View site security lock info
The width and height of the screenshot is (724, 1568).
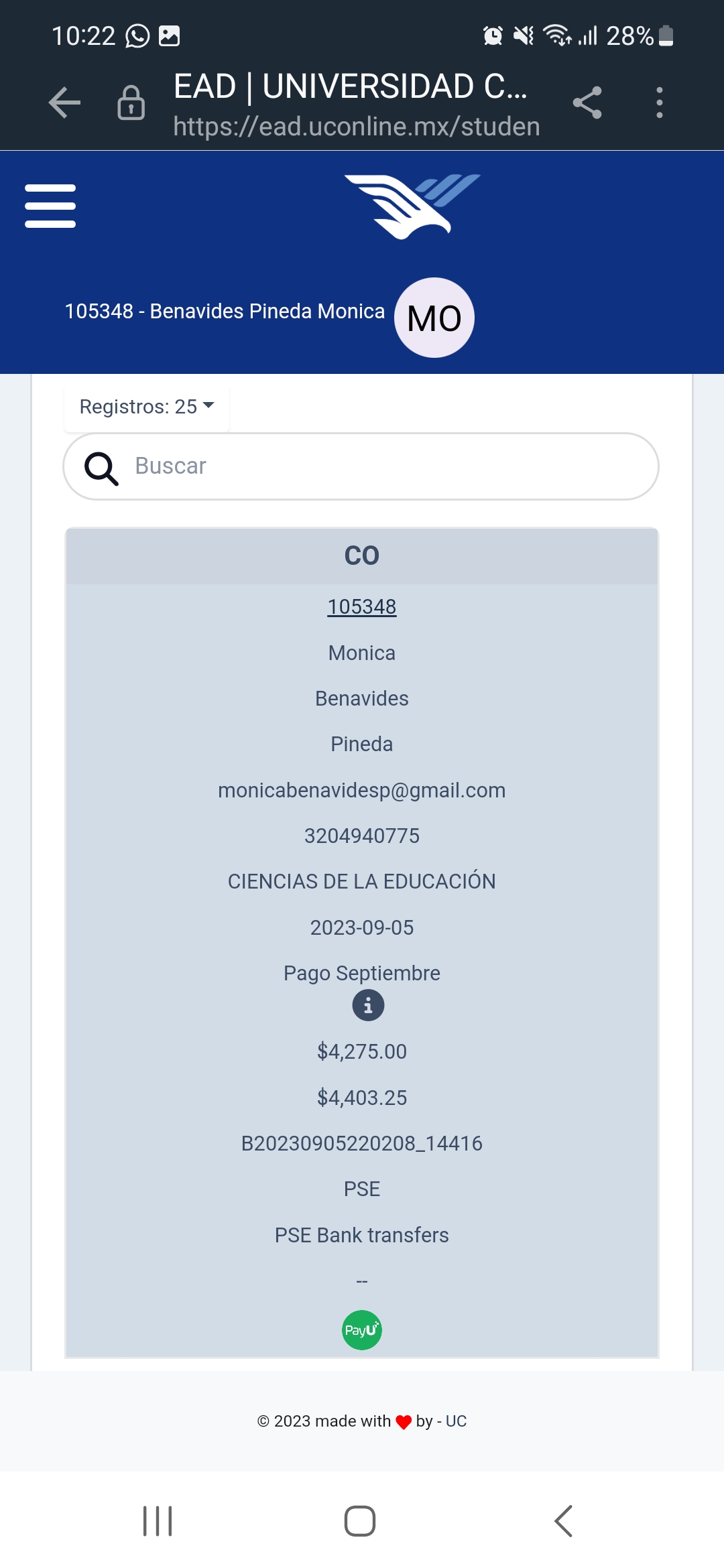pos(131,103)
